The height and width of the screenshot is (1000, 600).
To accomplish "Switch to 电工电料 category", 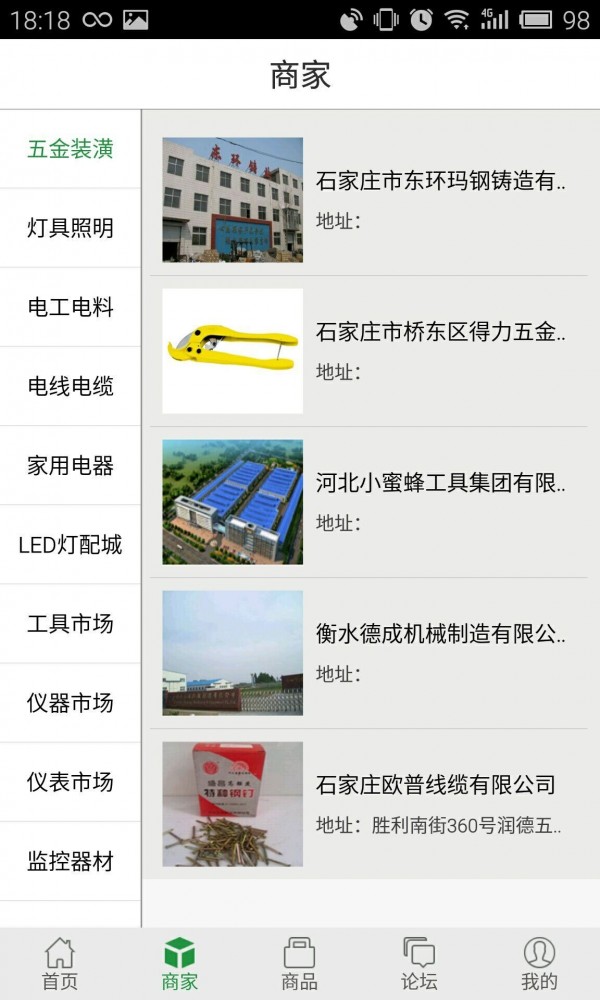I will [x=70, y=307].
